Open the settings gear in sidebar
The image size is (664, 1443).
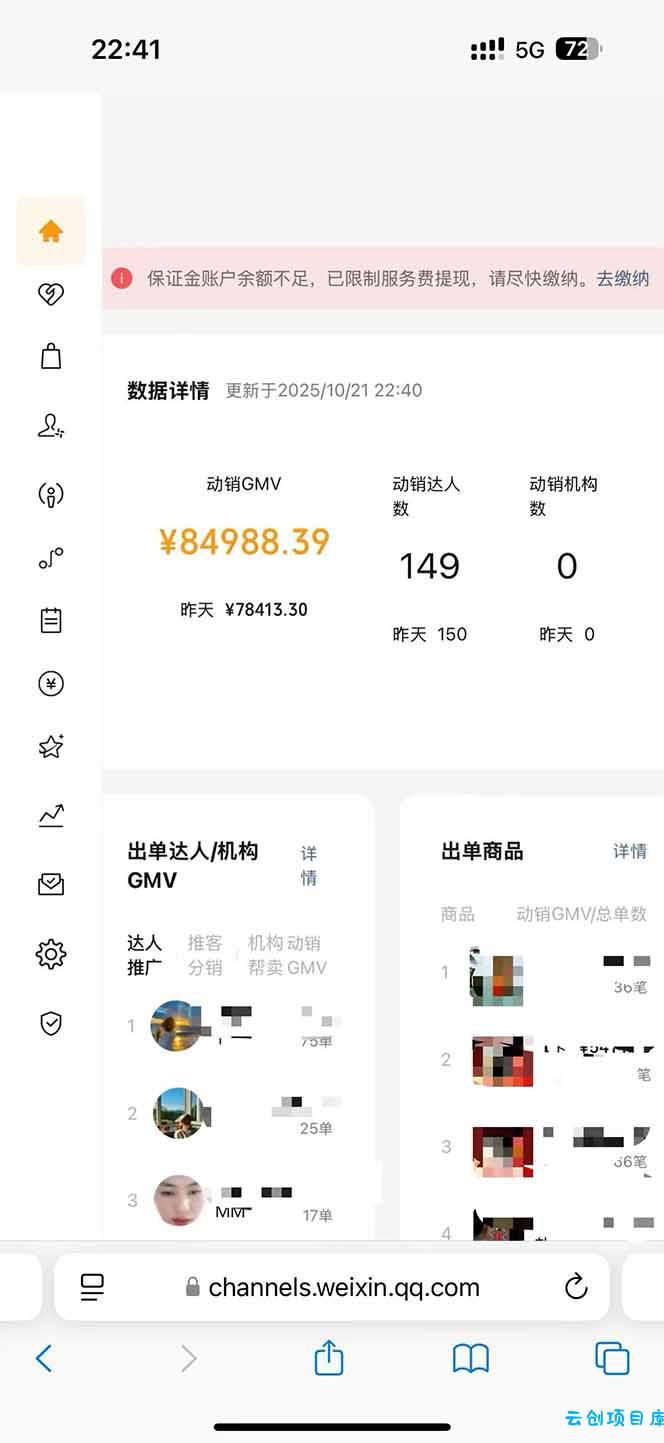(51, 954)
